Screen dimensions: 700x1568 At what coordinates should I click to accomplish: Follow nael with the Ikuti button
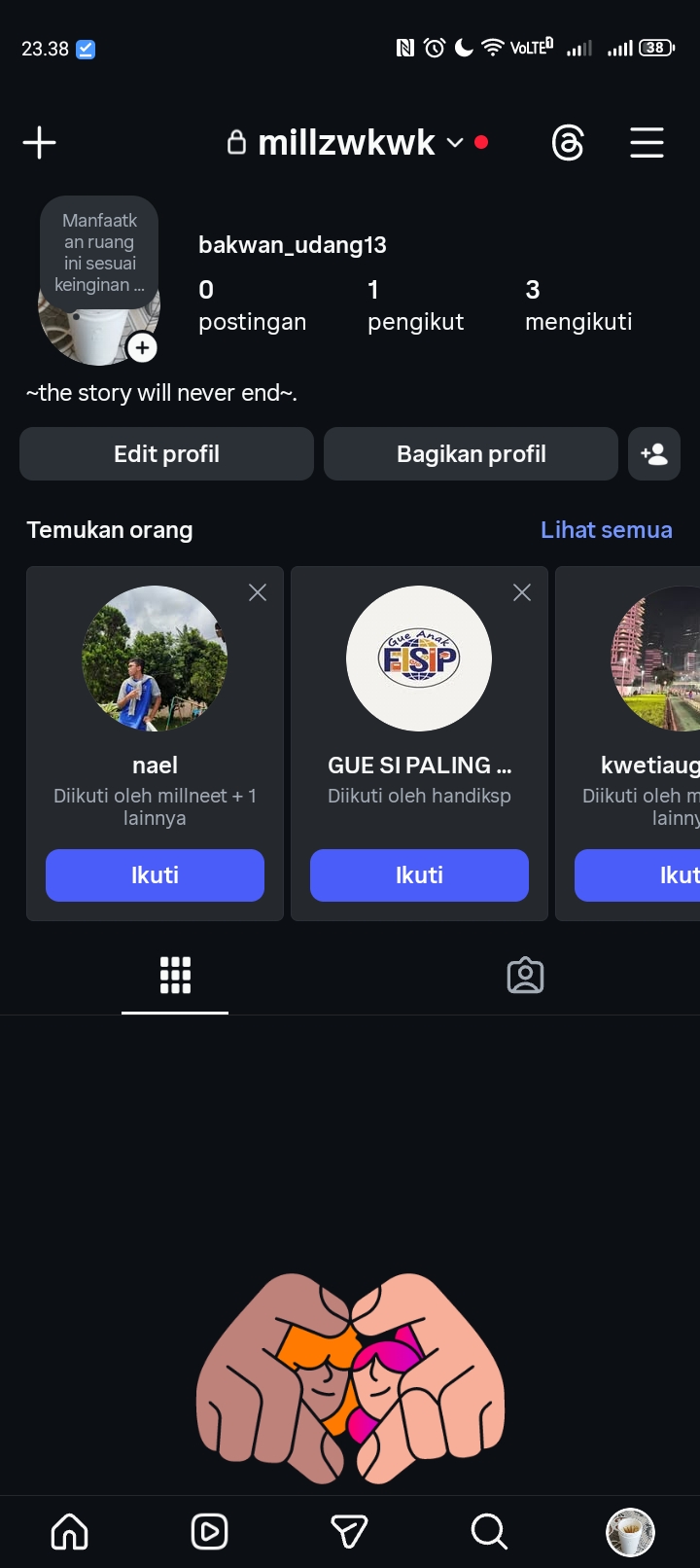155,875
